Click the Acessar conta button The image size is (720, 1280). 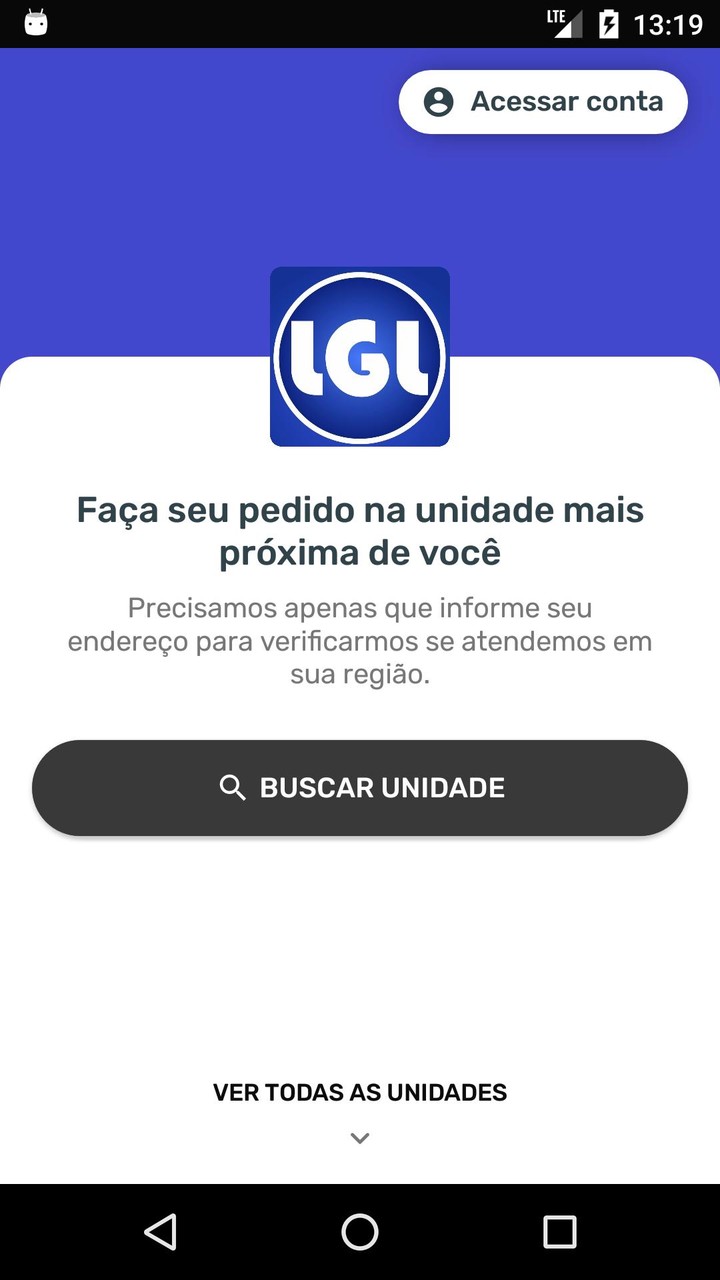(x=543, y=101)
